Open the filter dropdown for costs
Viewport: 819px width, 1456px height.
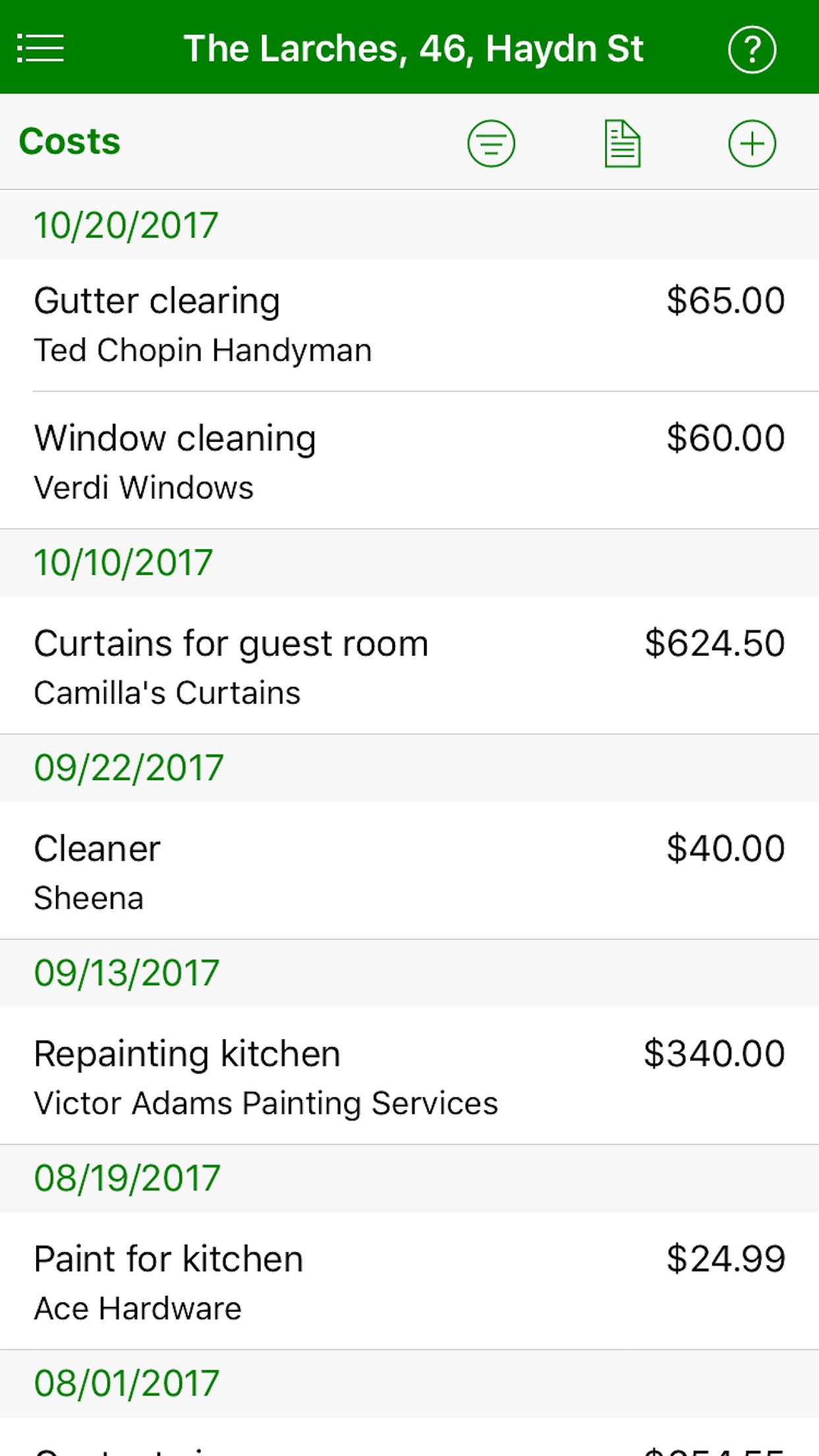(491, 143)
